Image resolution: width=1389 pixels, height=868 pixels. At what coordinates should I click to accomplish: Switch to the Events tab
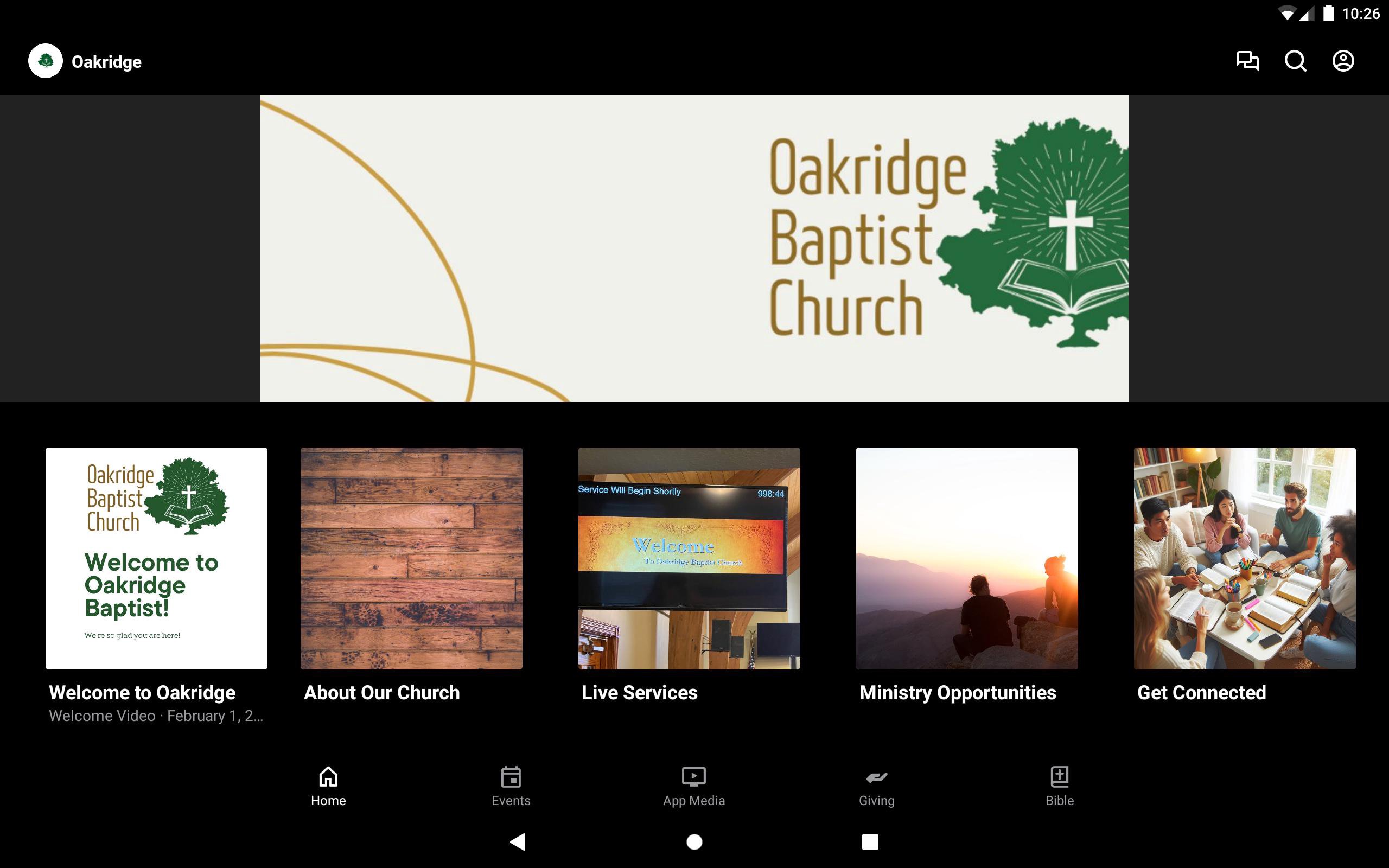pyautogui.click(x=511, y=786)
